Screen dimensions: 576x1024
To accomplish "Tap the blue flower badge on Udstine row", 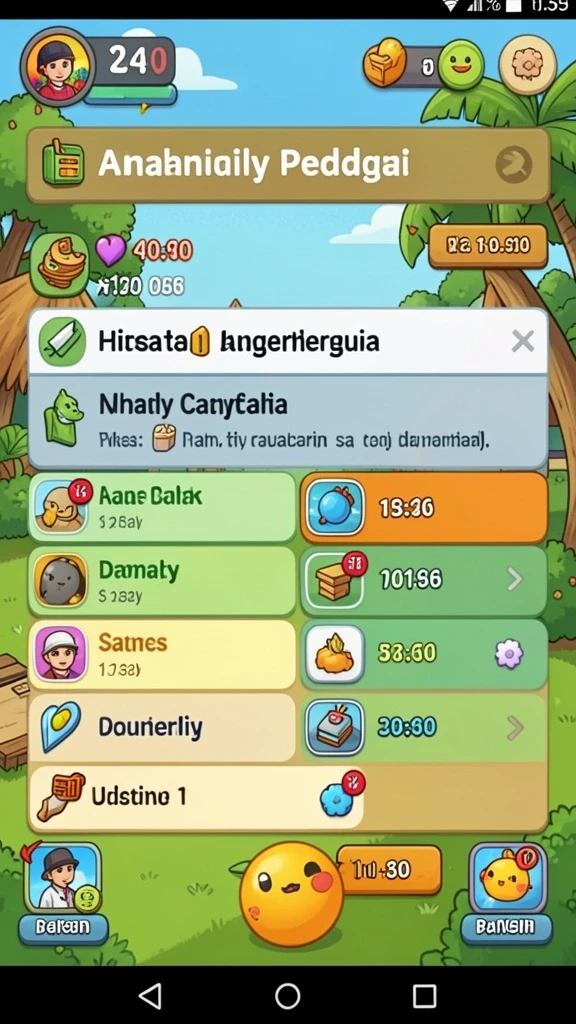I will coord(340,797).
